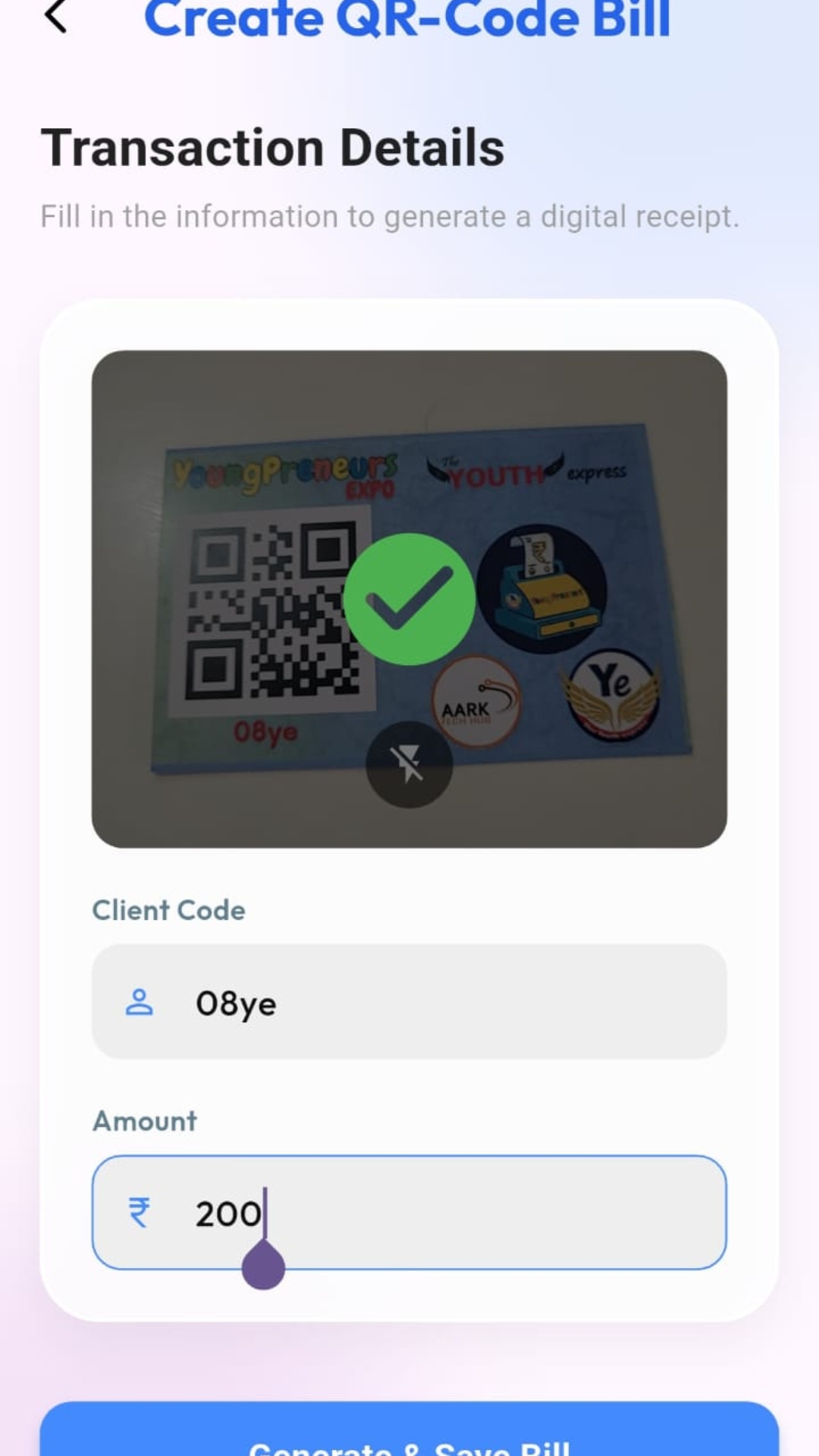
Task: Toggle the camera flash icon
Action: coord(409,764)
